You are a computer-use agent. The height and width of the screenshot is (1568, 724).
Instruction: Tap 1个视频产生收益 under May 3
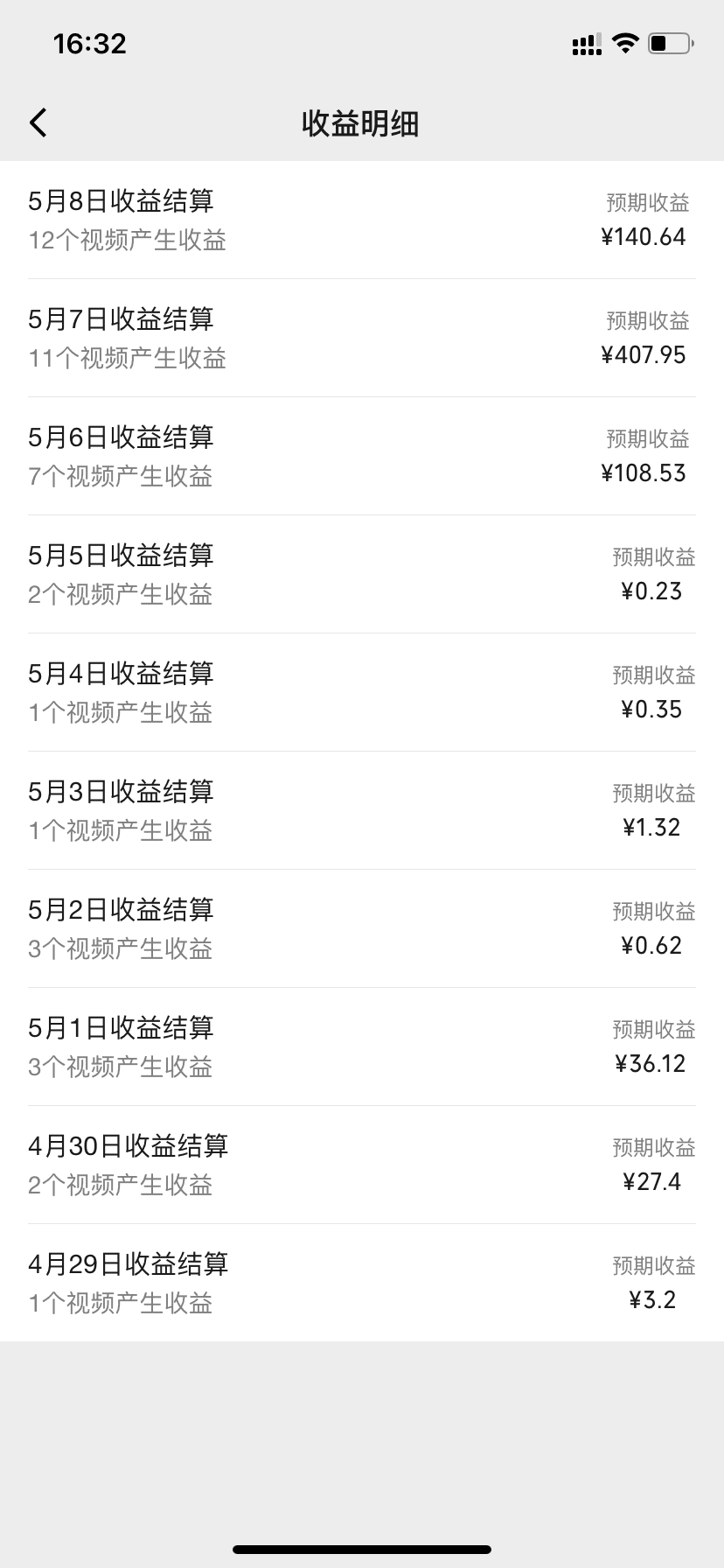[x=118, y=829]
